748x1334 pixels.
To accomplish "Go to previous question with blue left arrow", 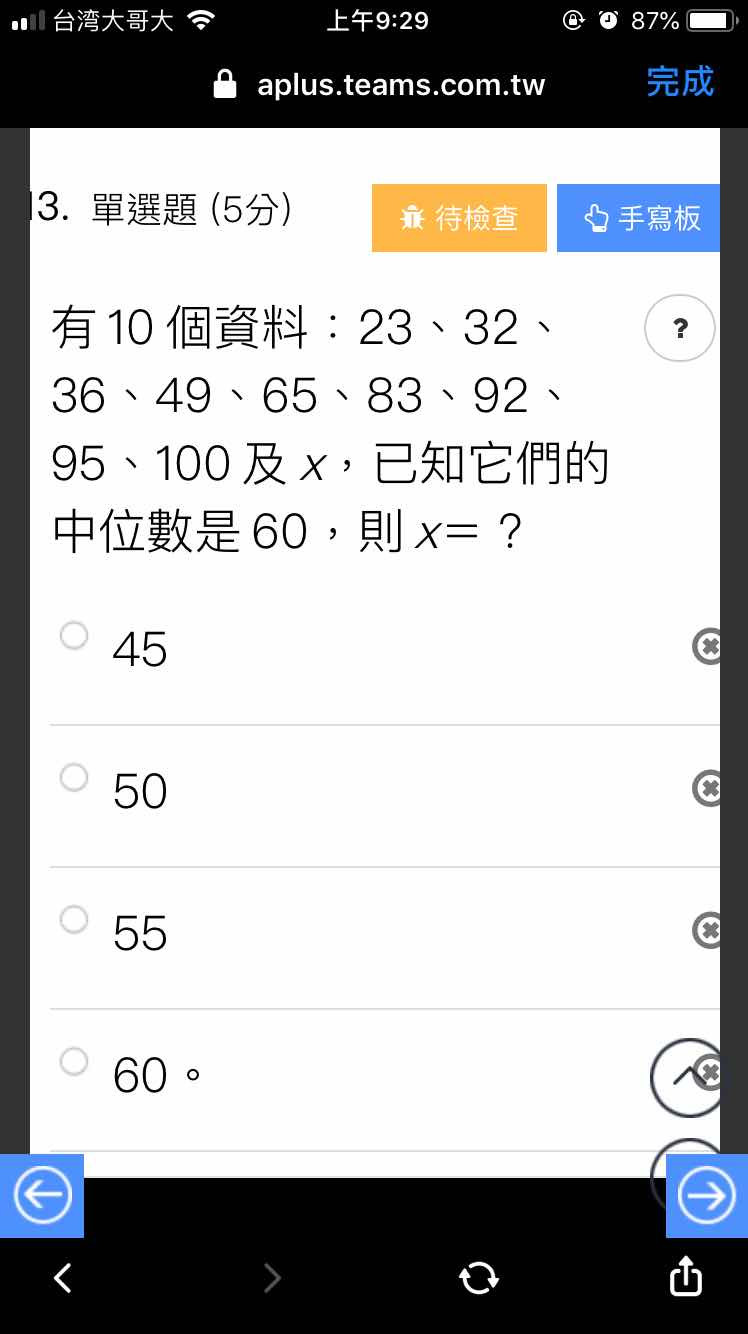I will [42, 1196].
